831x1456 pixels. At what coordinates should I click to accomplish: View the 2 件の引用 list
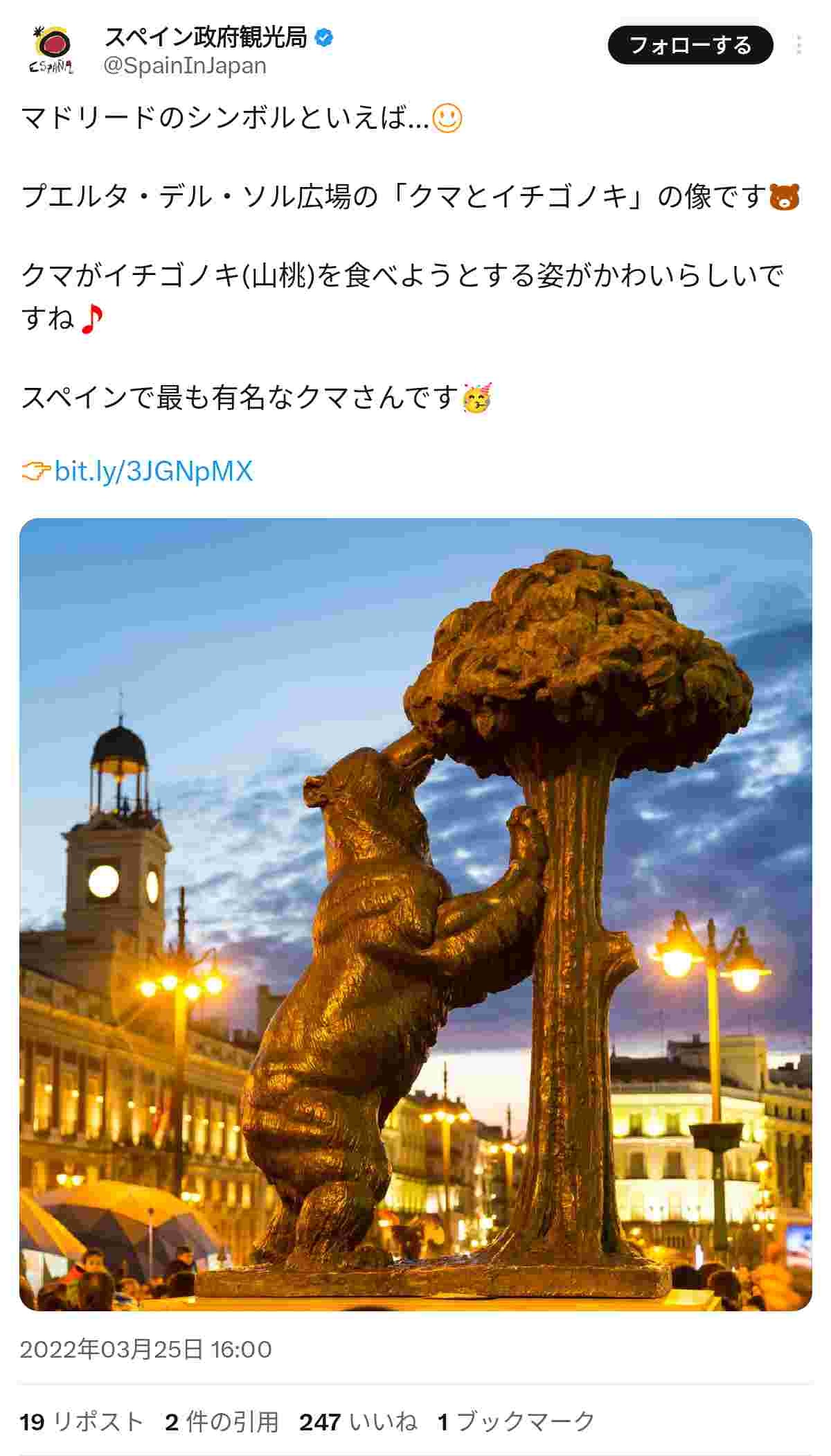pos(222,1422)
